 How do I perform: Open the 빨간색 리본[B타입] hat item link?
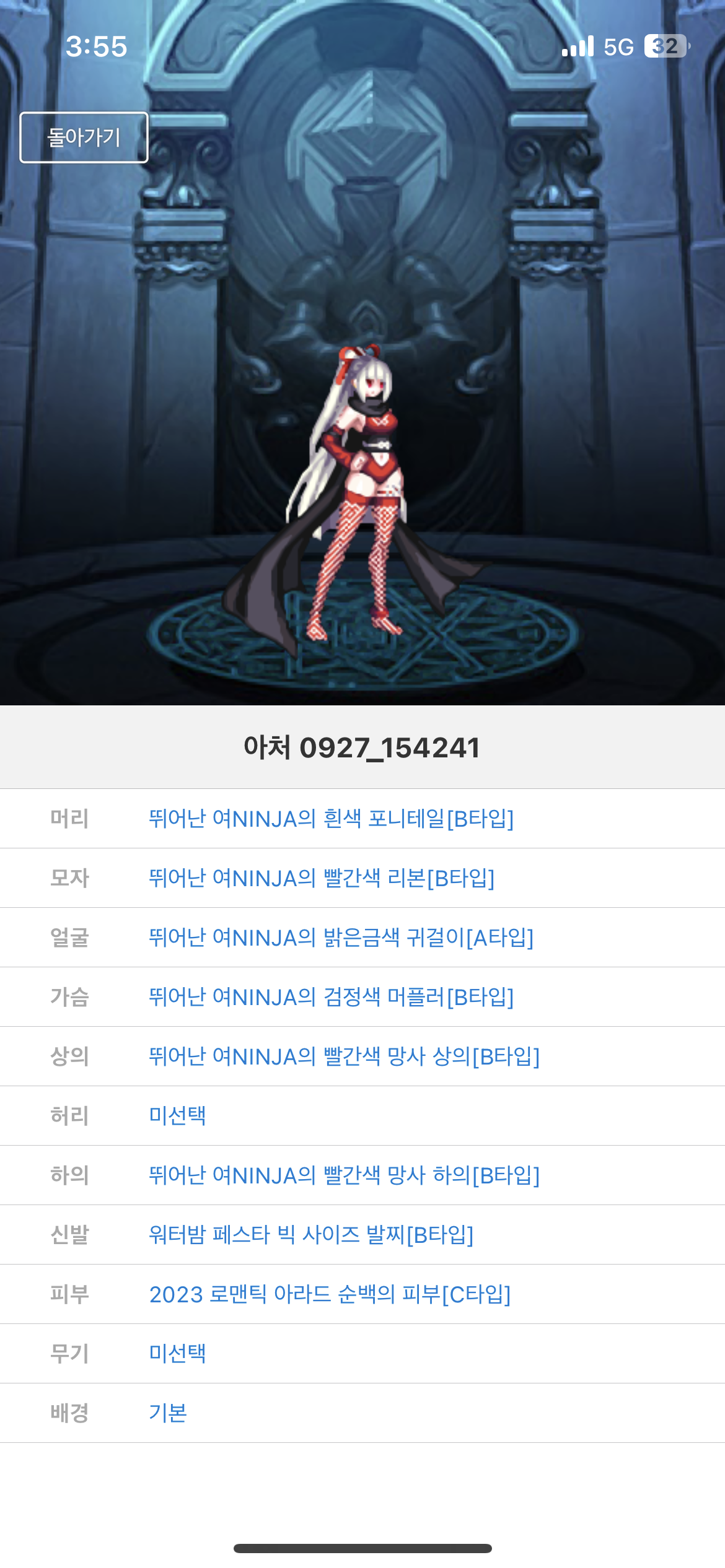click(322, 878)
